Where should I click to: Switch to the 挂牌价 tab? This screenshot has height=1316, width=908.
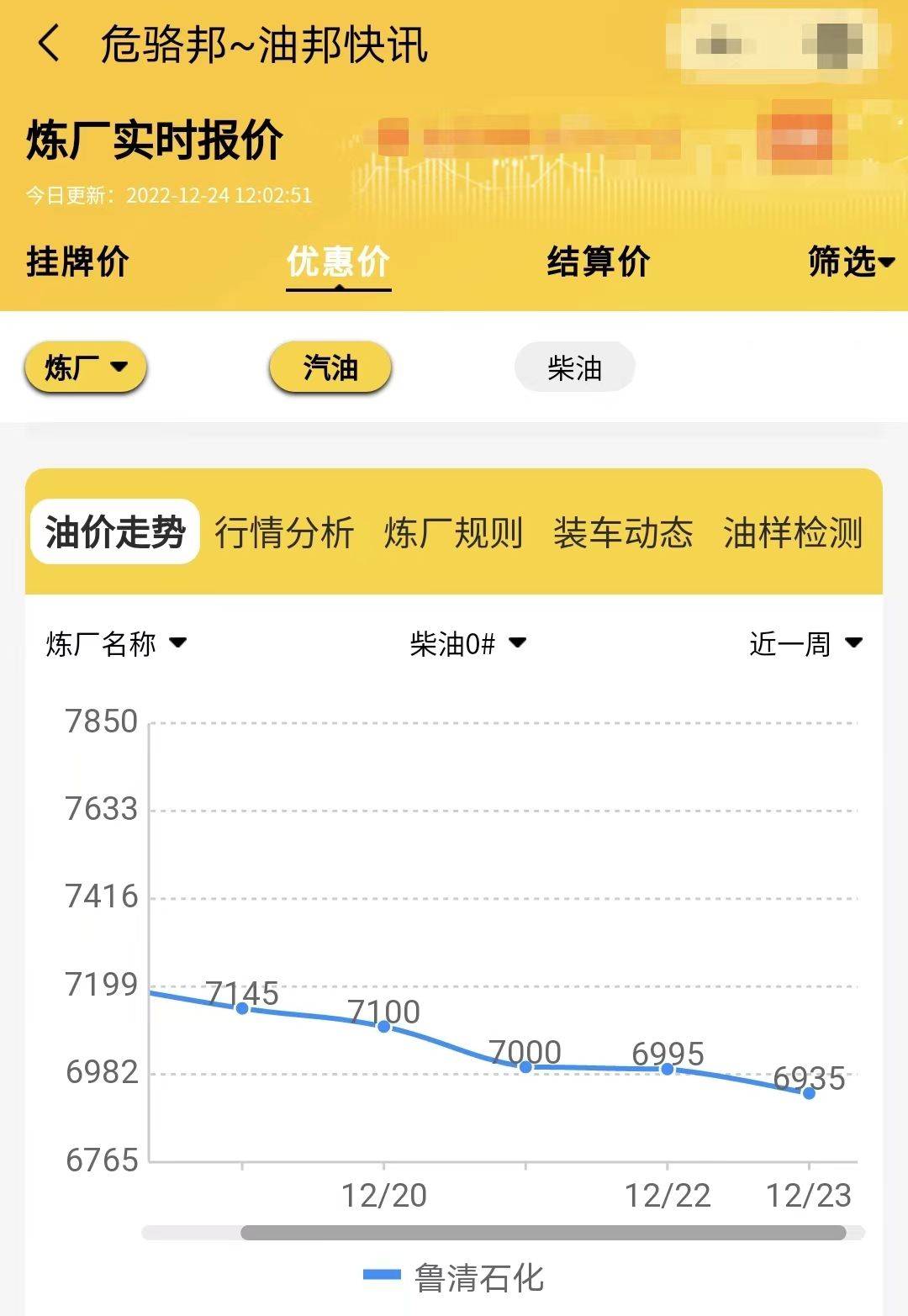coord(77,262)
